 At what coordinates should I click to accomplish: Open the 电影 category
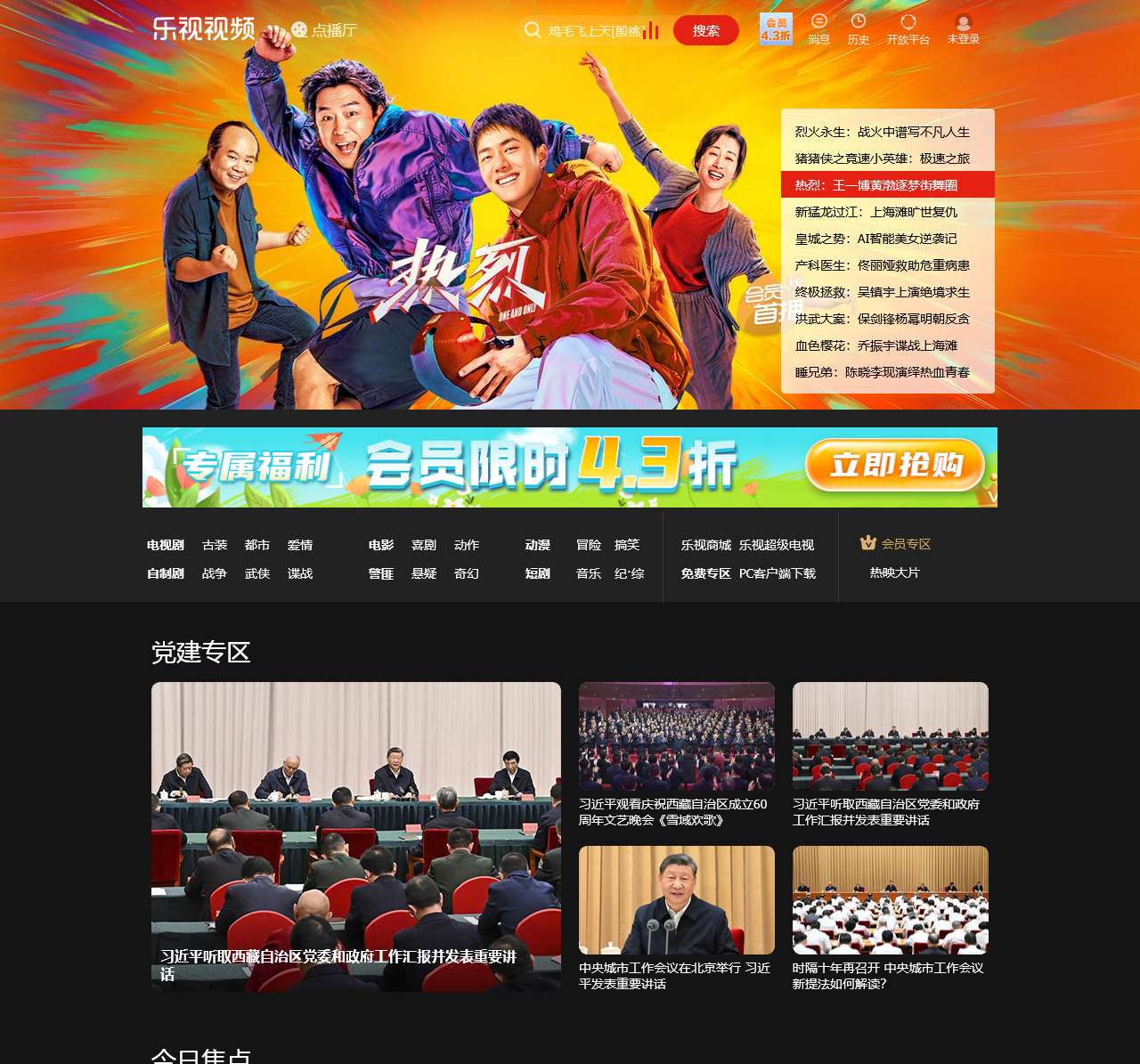[381, 545]
